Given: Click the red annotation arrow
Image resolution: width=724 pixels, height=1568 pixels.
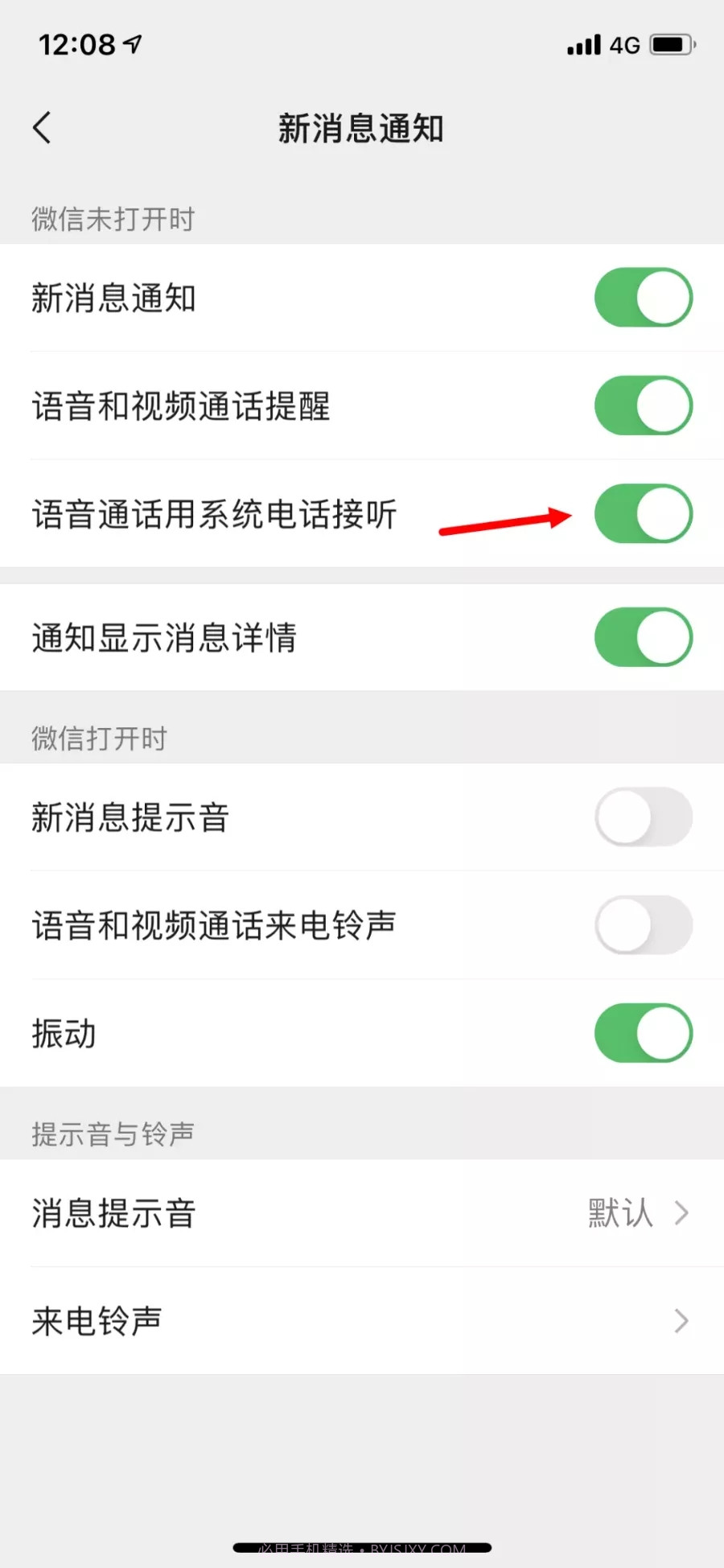Looking at the screenshot, I should pos(507,521).
